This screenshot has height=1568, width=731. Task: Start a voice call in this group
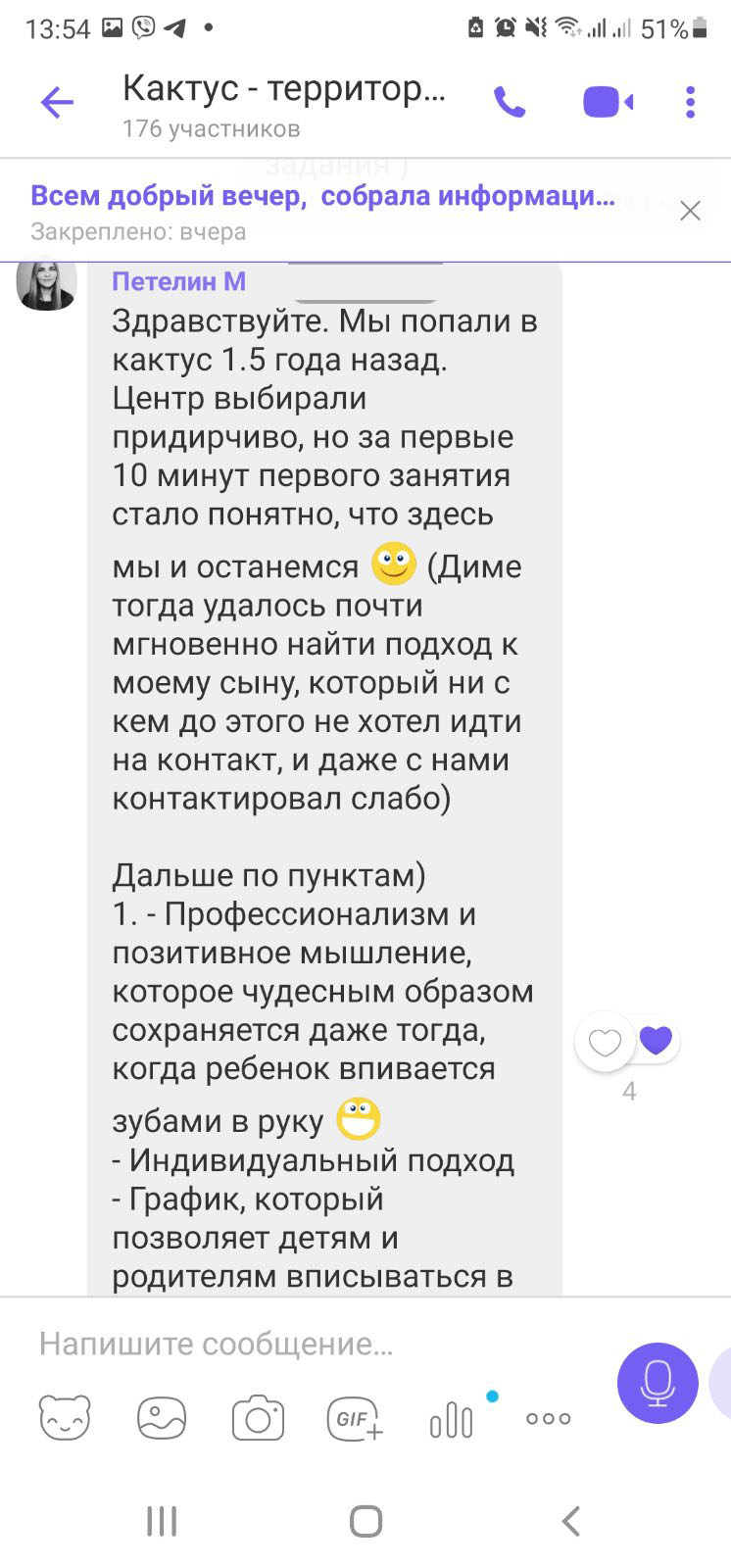(x=510, y=102)
